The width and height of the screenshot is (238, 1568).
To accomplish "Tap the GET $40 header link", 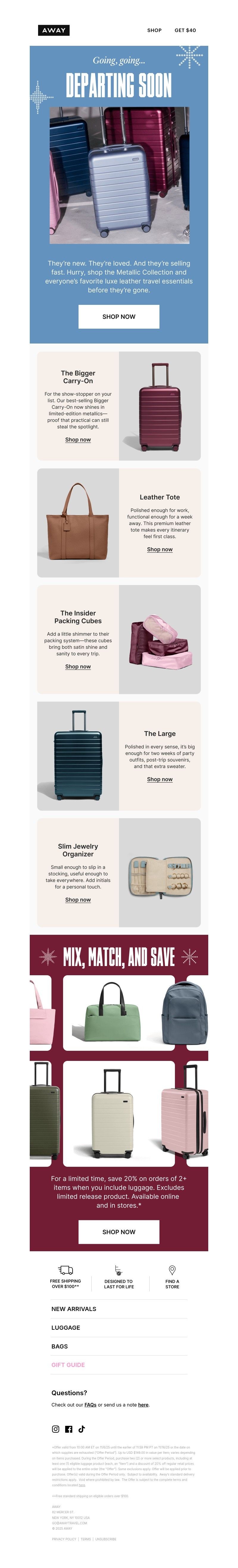I will tap(185, 30).
